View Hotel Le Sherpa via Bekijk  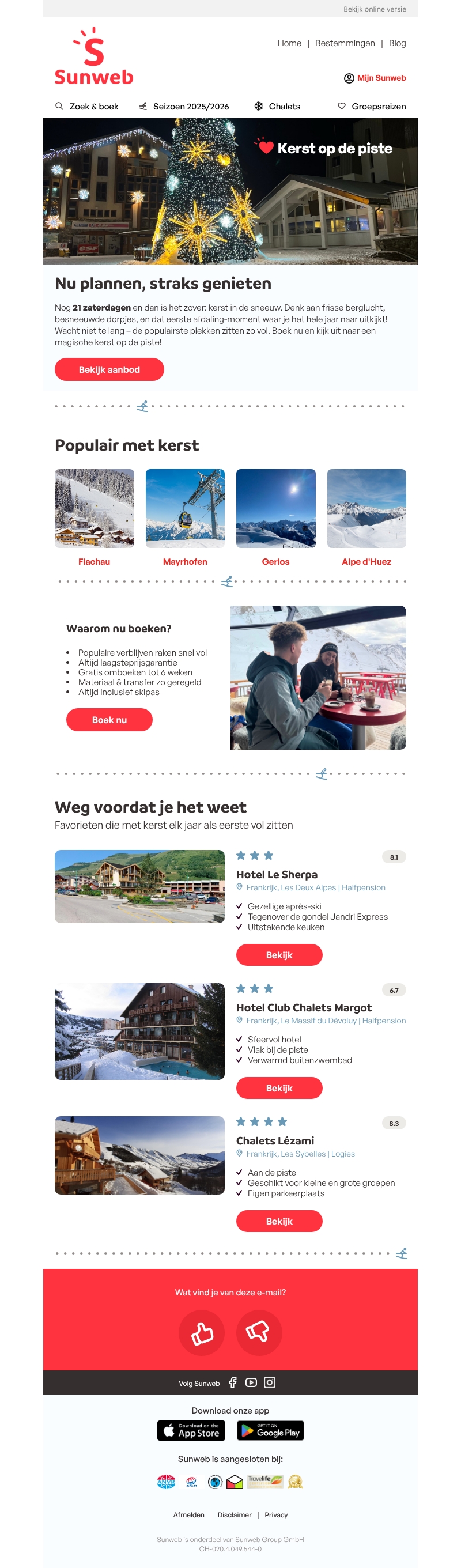(x=279, y=954)
